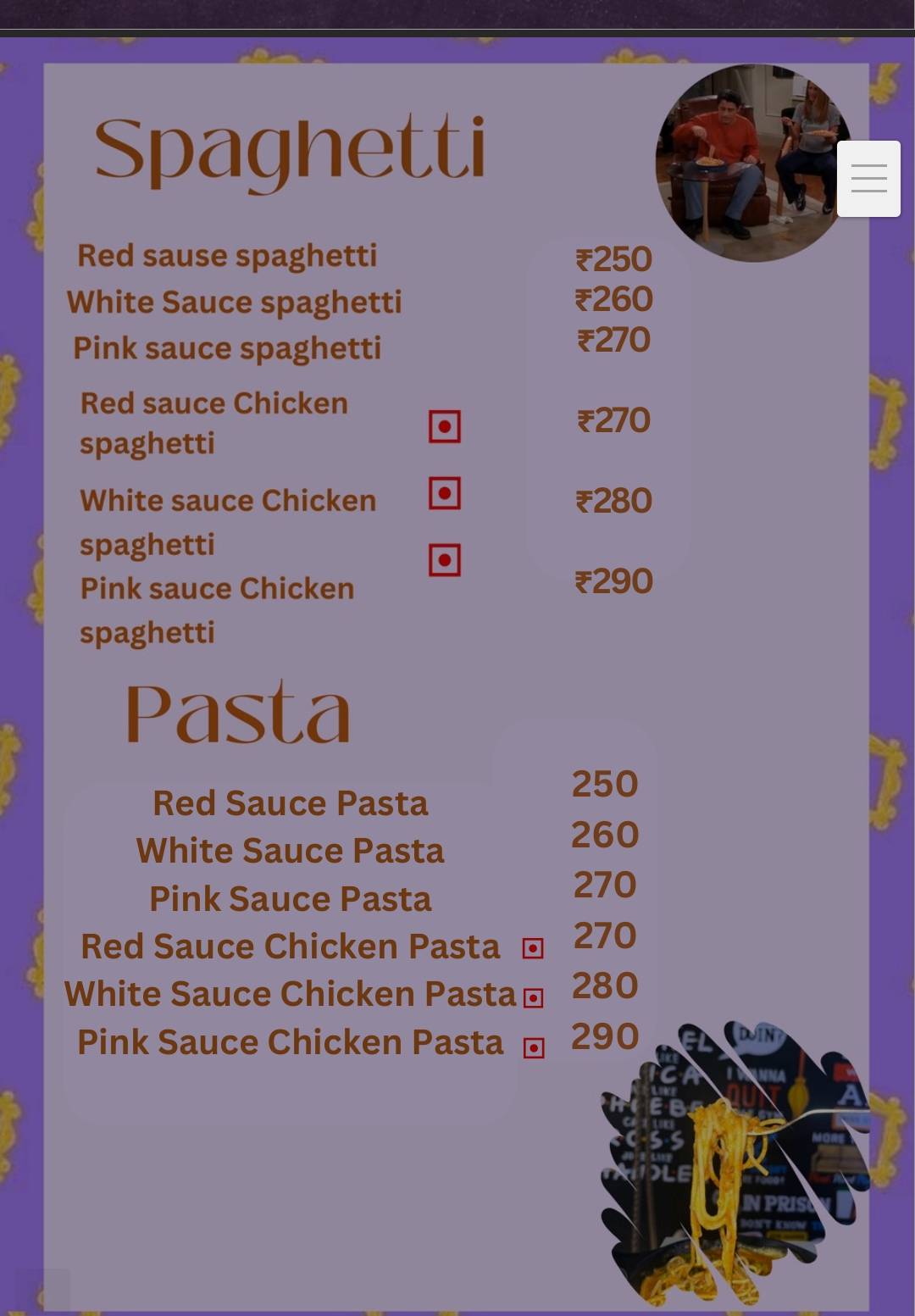This screenshot has height=1316, width=915.
Task: Click the non-veg indicator beside White sauce Chicken spaghetti
Action: tap(445, 492)
